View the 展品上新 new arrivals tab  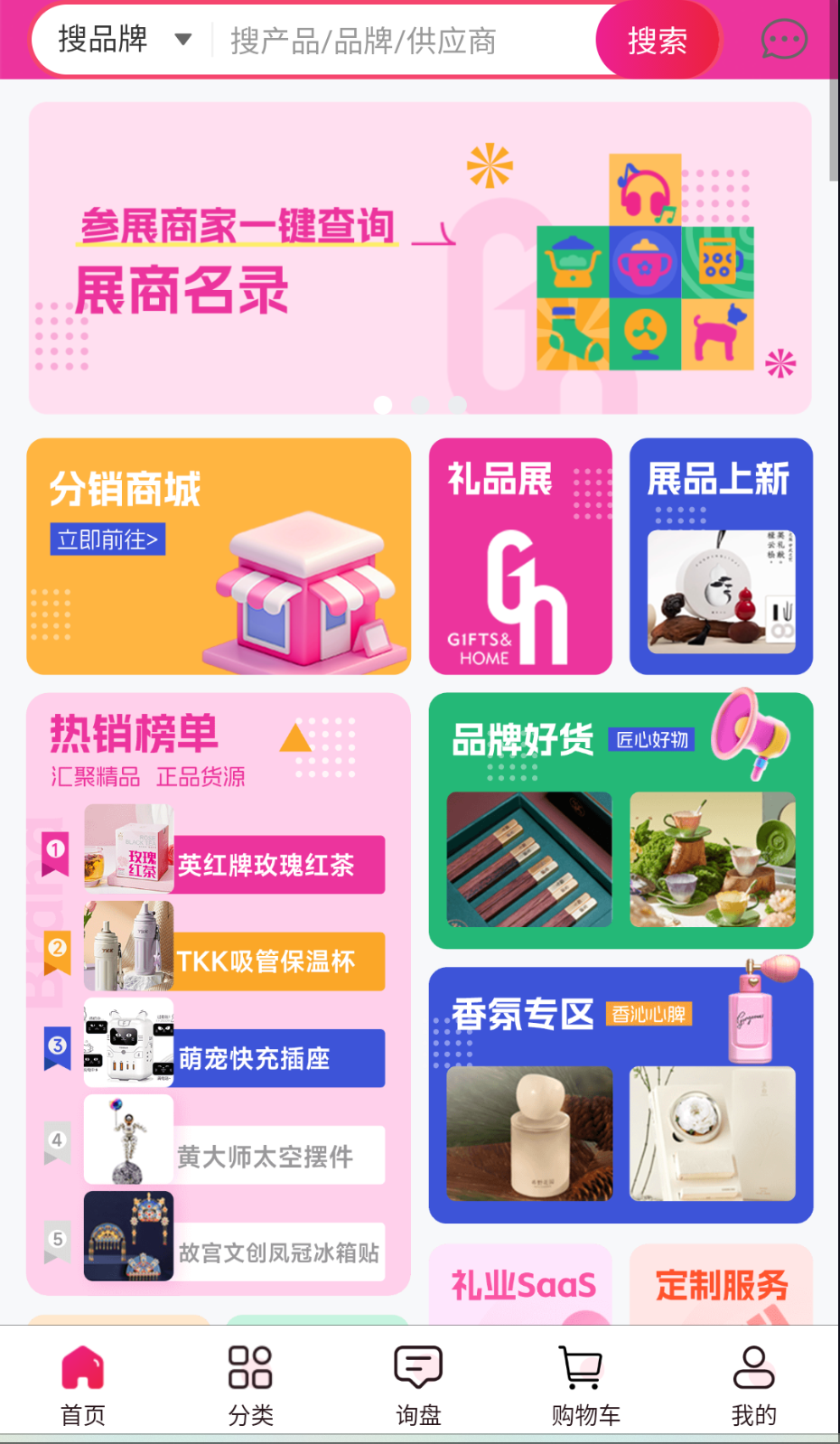coord(720,558)
